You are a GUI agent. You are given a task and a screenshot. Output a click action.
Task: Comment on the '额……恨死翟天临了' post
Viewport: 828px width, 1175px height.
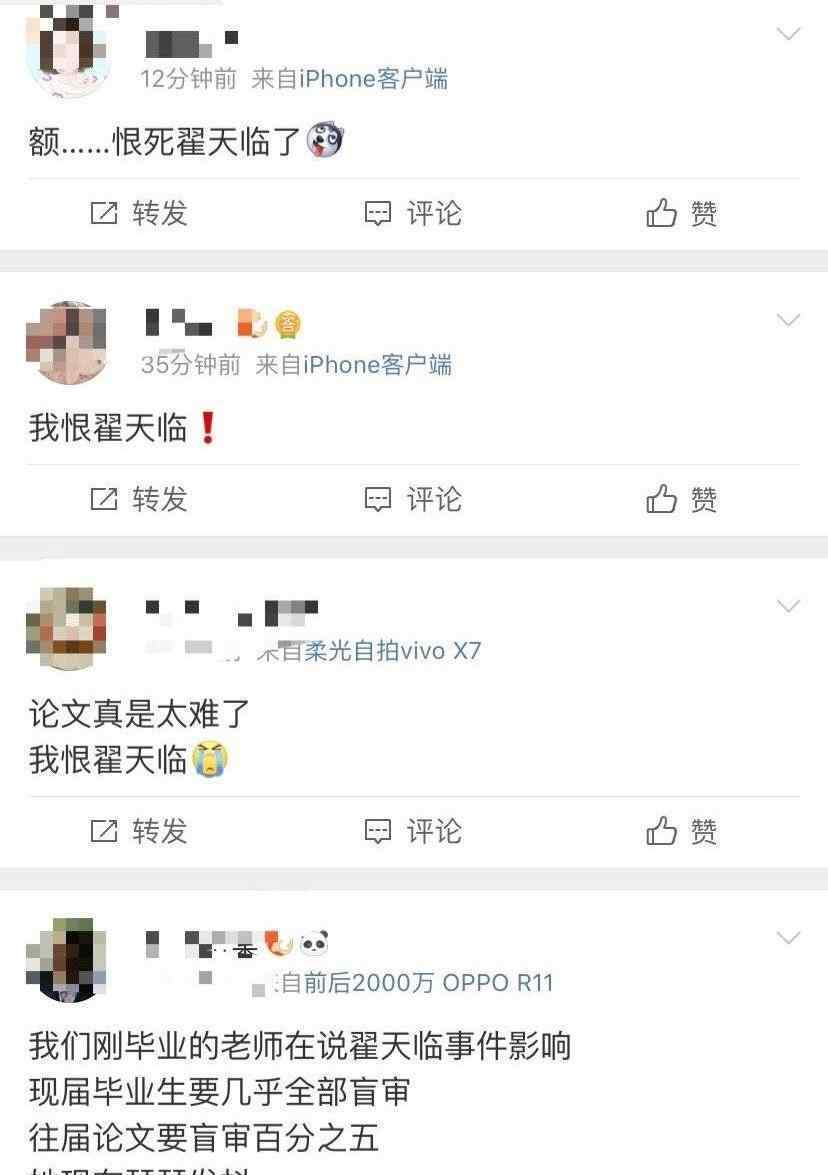pos(412,213)
